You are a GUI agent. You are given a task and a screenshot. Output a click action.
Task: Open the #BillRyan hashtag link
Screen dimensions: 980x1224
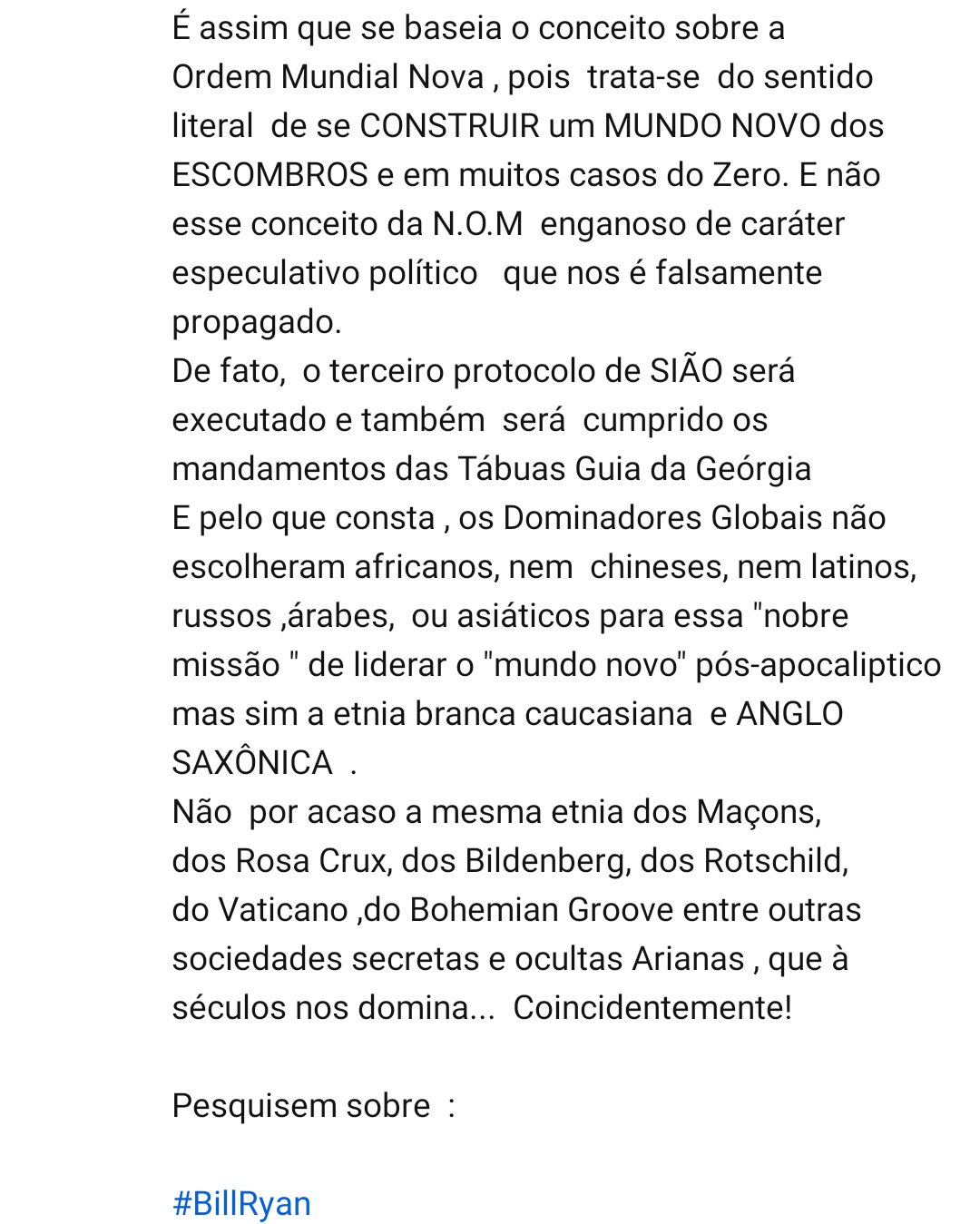coord(241,1203)
